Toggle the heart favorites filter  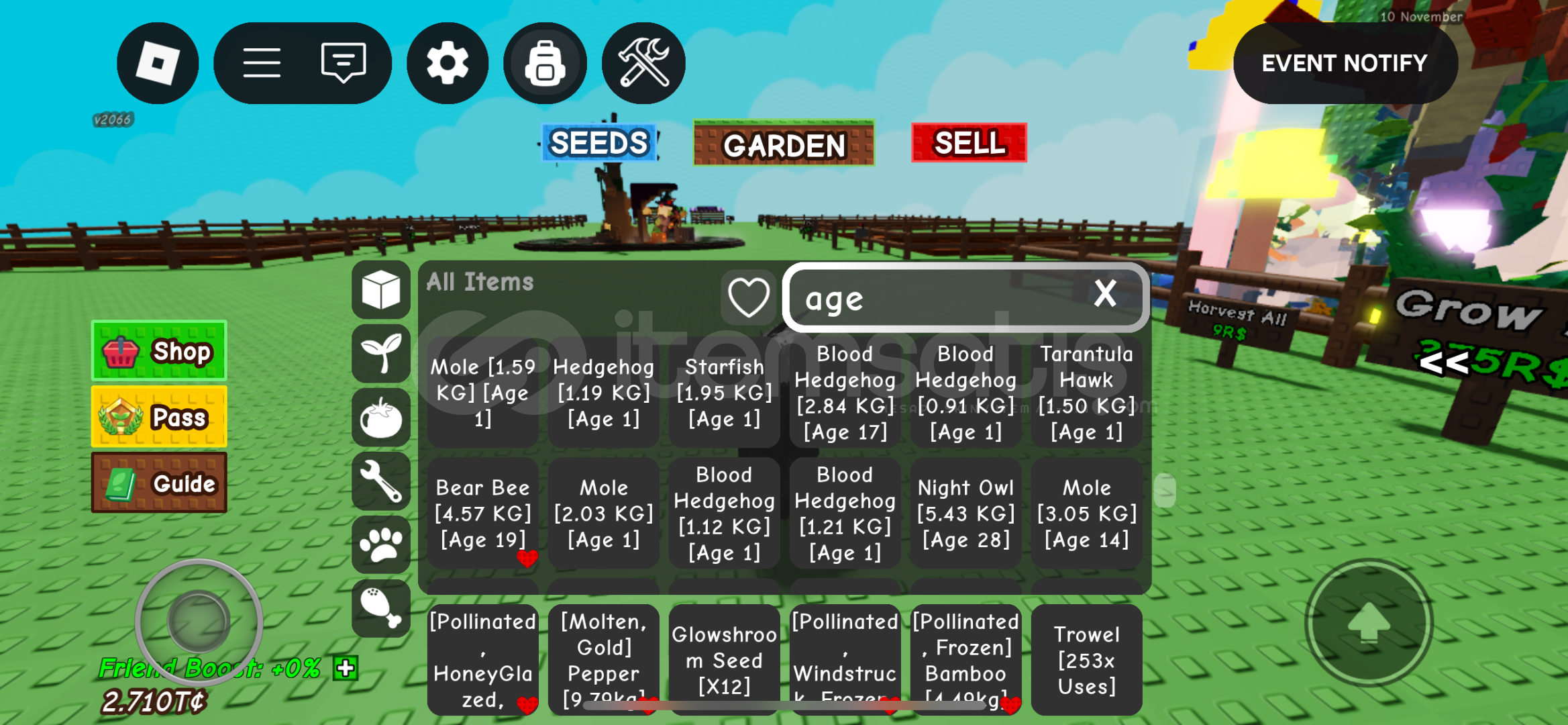pos(748,297)
